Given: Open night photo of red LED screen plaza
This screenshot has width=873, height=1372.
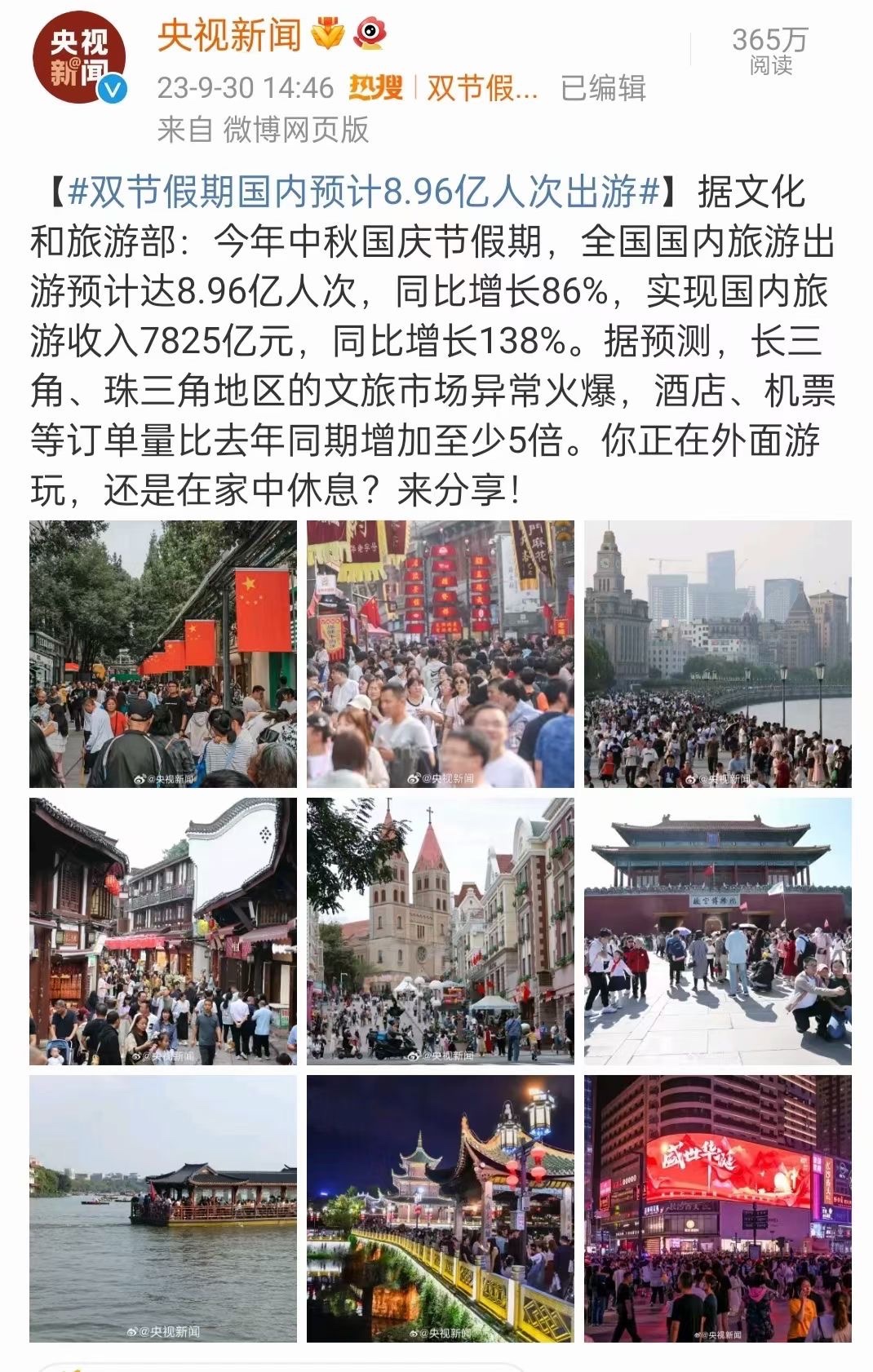Looking at the screenshot, I should [717, 1208].
